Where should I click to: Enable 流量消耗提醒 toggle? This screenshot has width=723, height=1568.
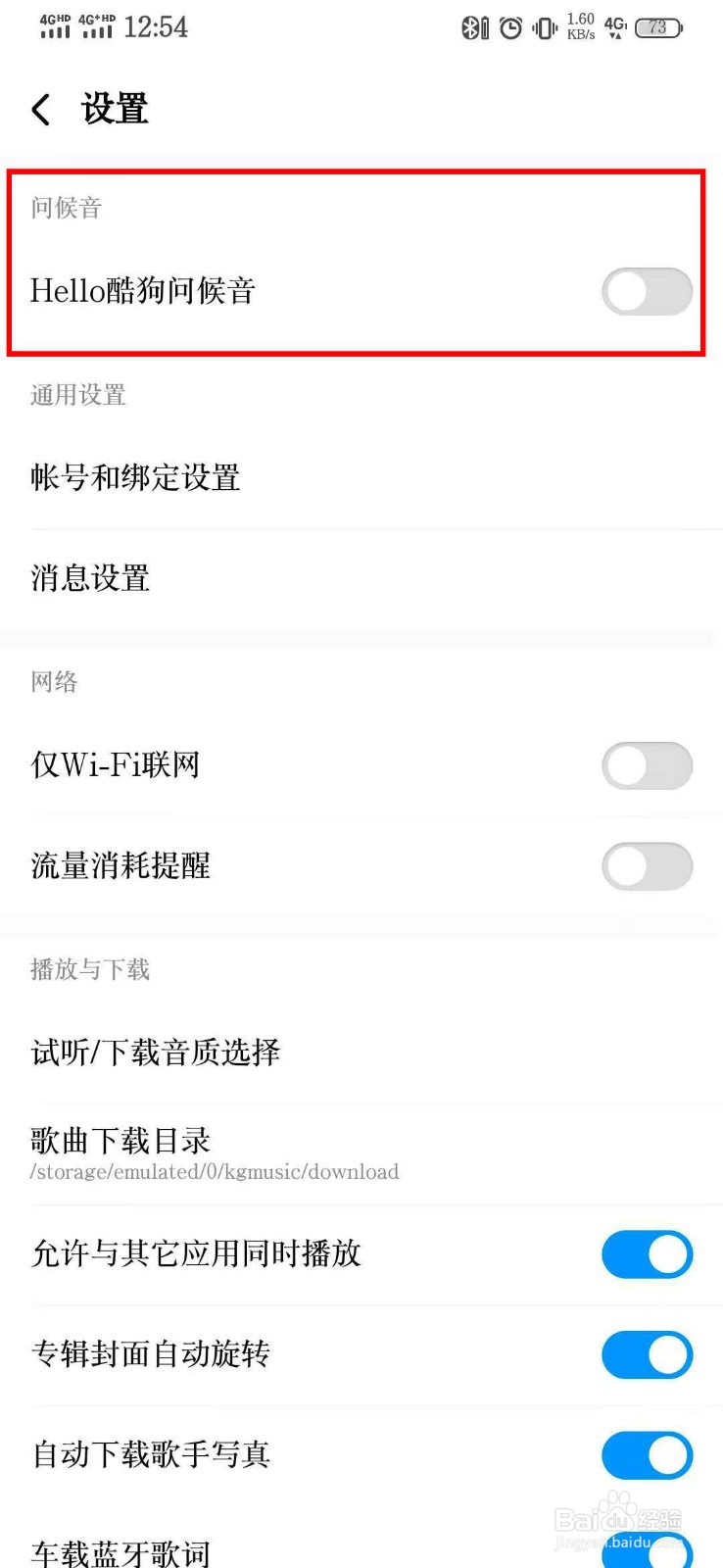tap(647, 866)
